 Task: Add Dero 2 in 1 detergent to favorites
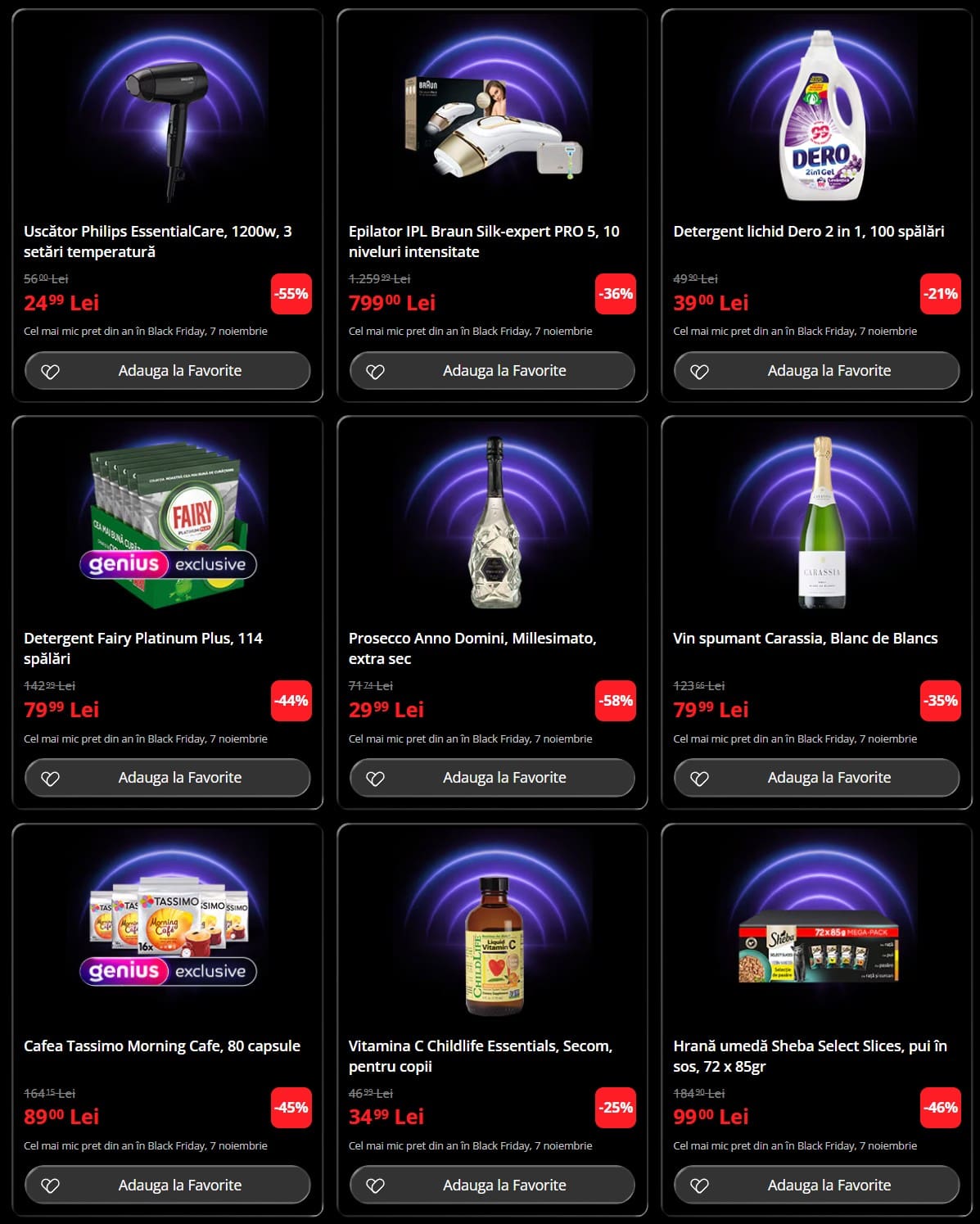(x=816, y=371)
